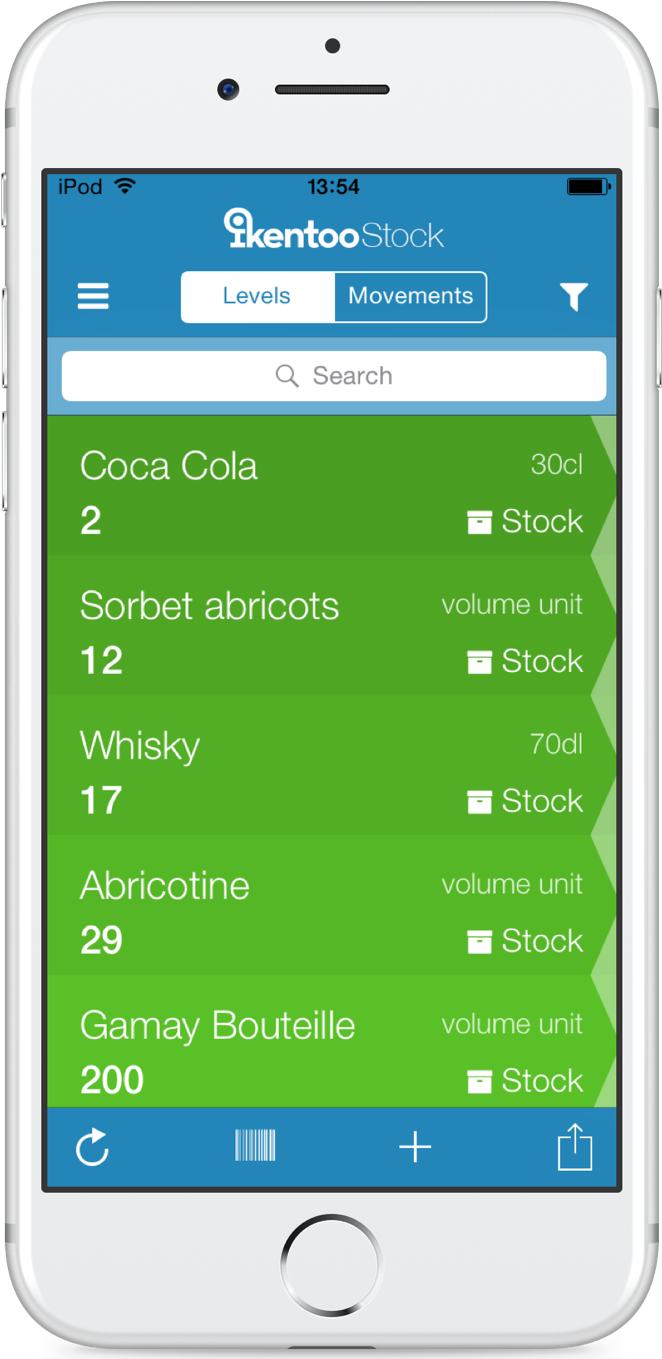The height and width of the screenshot is (1359, 662).
Task: Open the Coca Cola stock item
Action: 331,486
